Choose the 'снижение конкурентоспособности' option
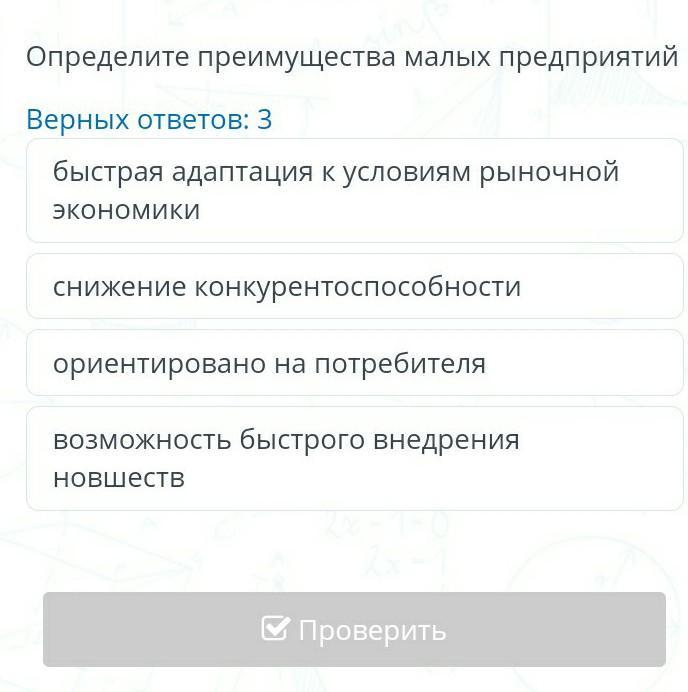Image resolution: width=688 pixels, height=692 pixels. (x=354, y=287)
